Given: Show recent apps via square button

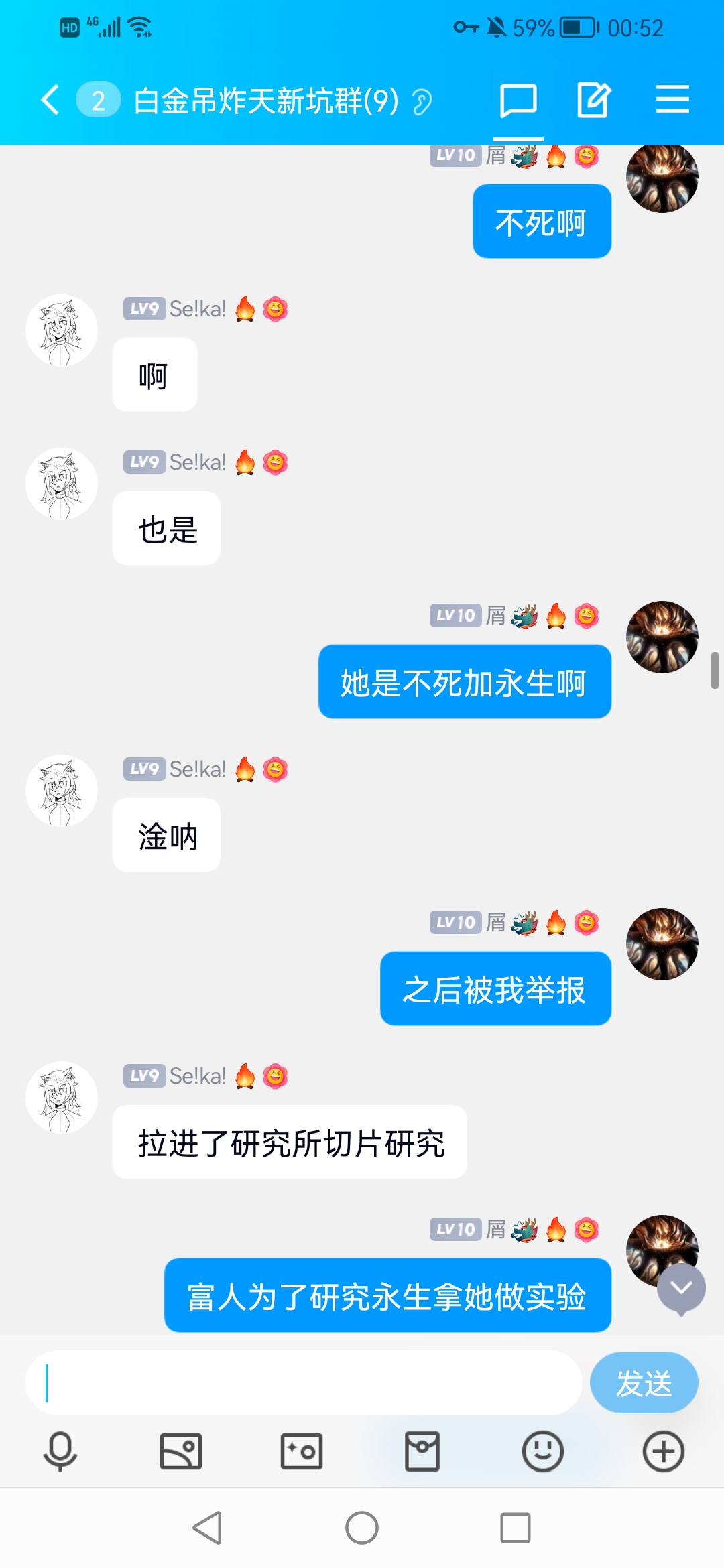Looking at the screenshot, I should (516, 1528).
